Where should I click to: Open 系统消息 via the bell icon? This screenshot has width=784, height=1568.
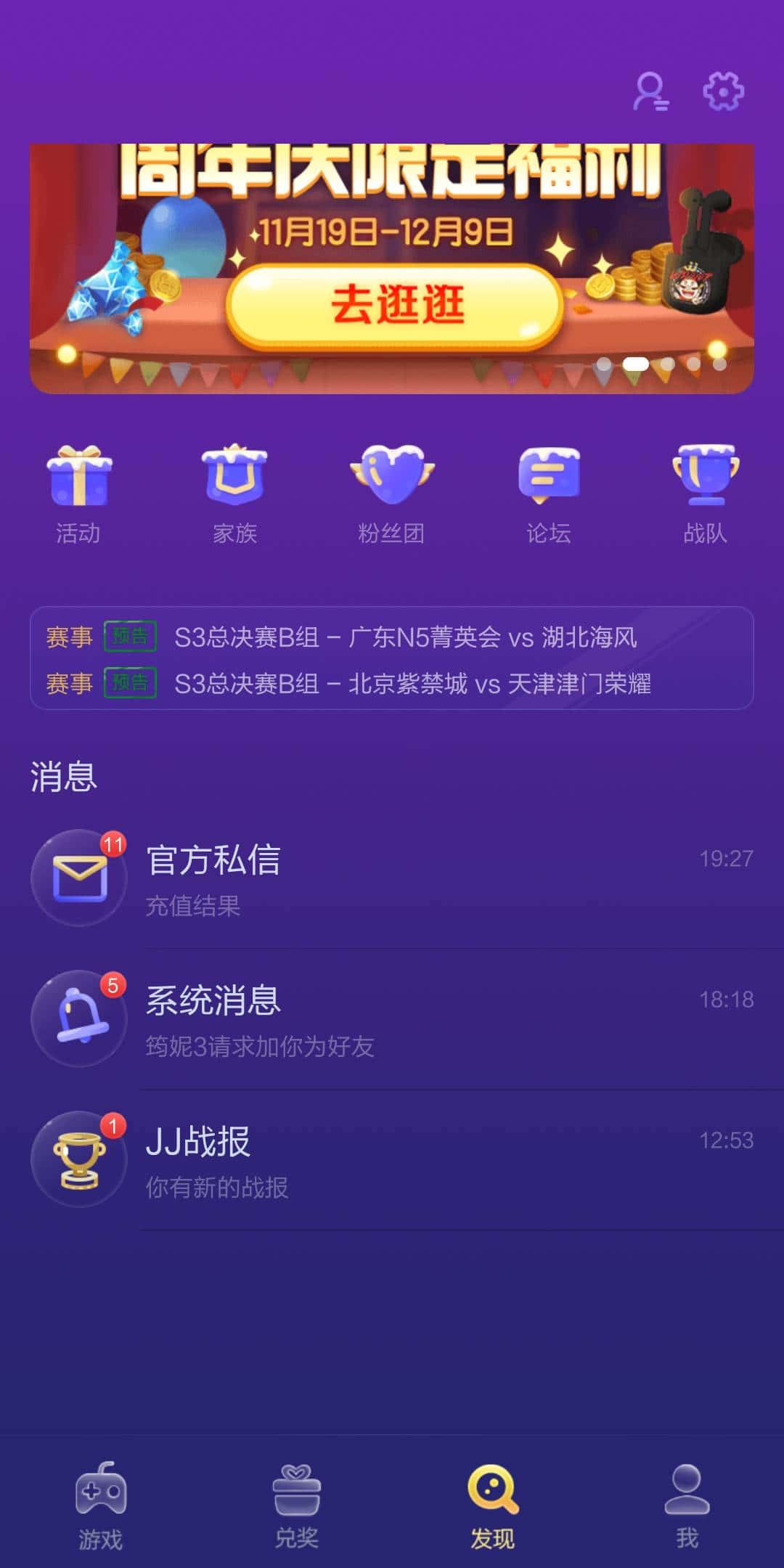point(80,1020)
